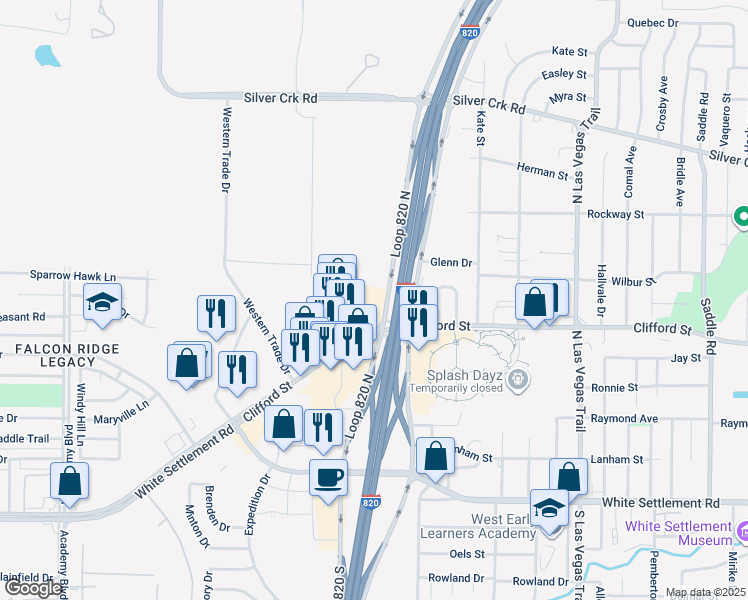Image resolution: width=748 pixels, height=600 pixels.
Task: Open West Earl Learners Academy school marker
Action: [548, 507]
